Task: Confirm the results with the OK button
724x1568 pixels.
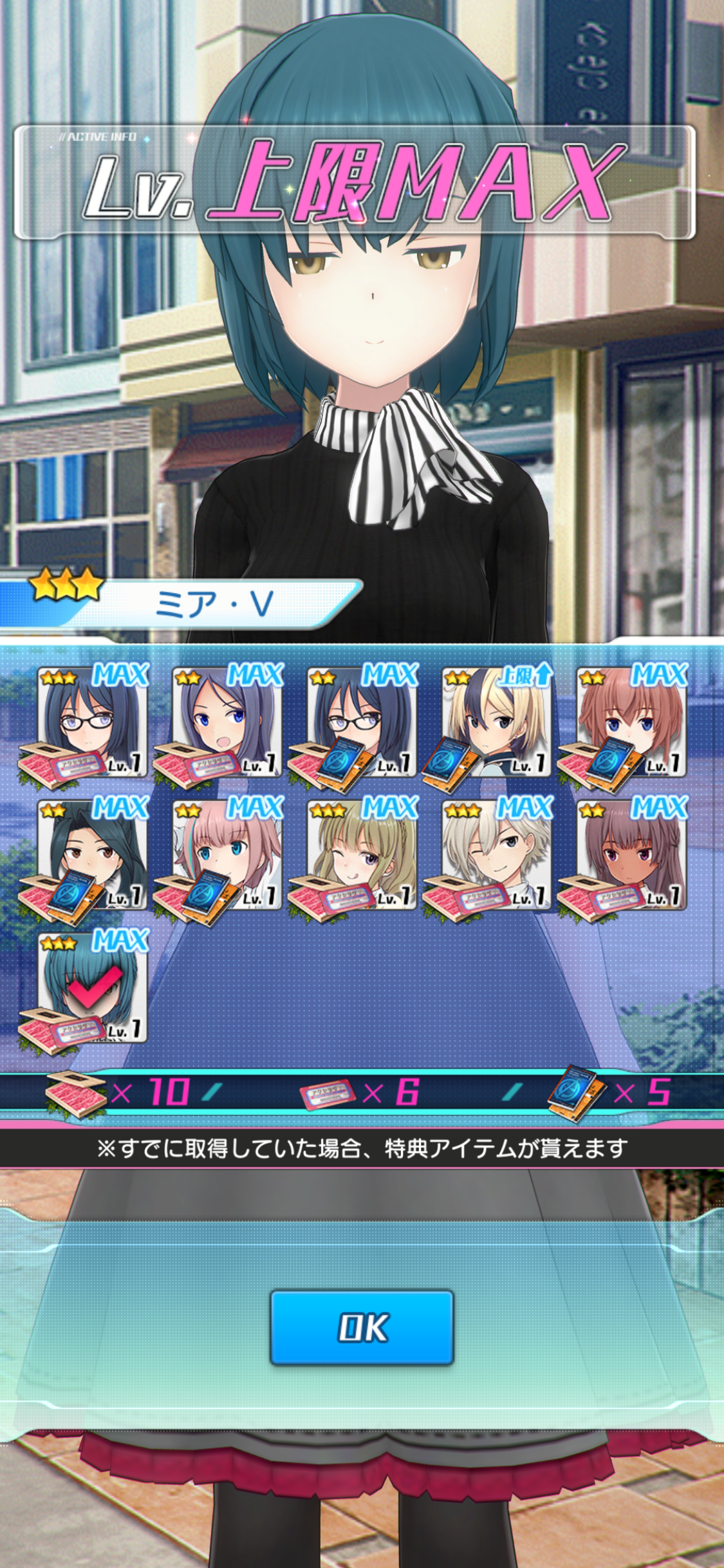Action: pyautogui.click(x=362, y=1327)
